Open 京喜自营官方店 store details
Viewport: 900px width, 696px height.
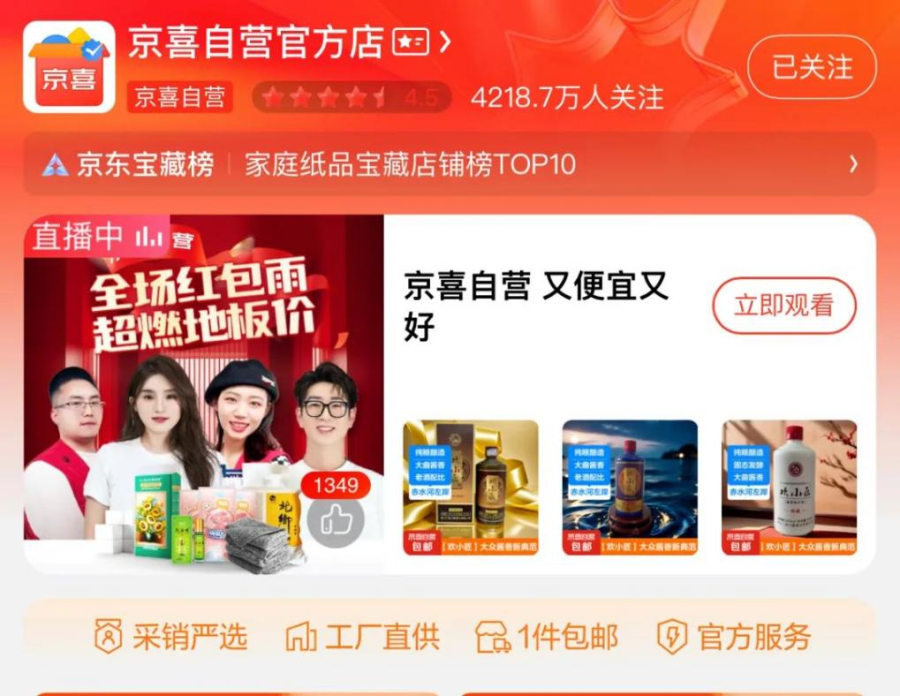point(290,42)
